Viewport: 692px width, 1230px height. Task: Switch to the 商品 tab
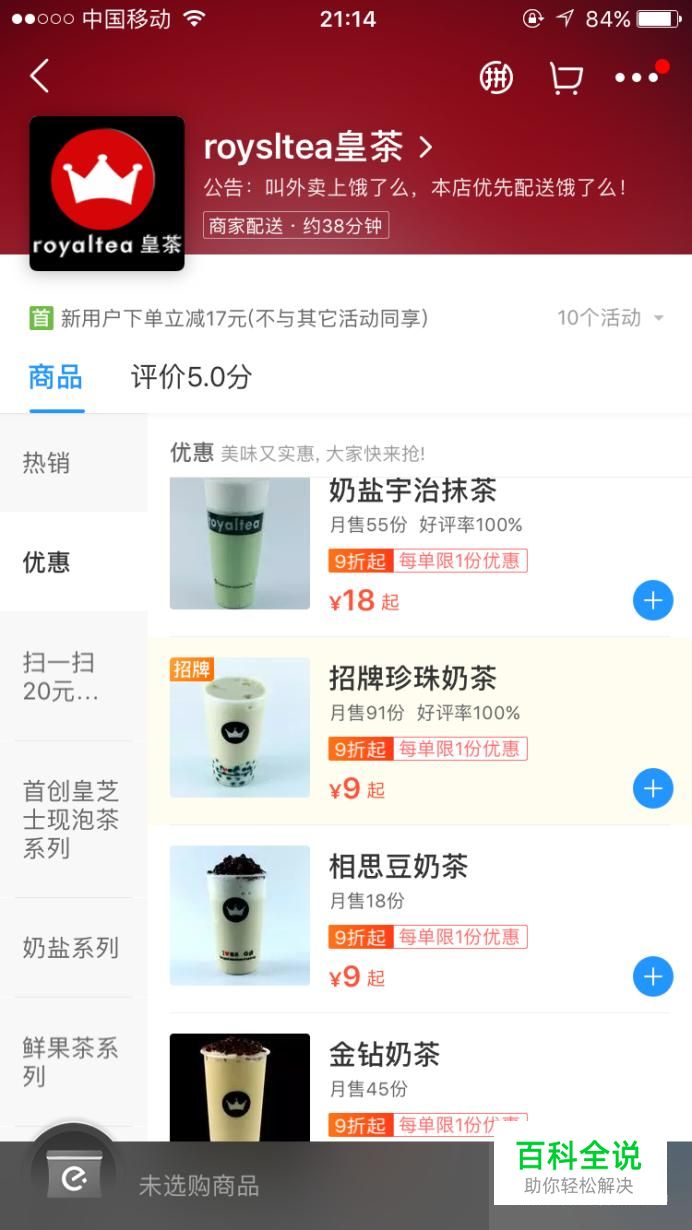(x=56, y=378)
